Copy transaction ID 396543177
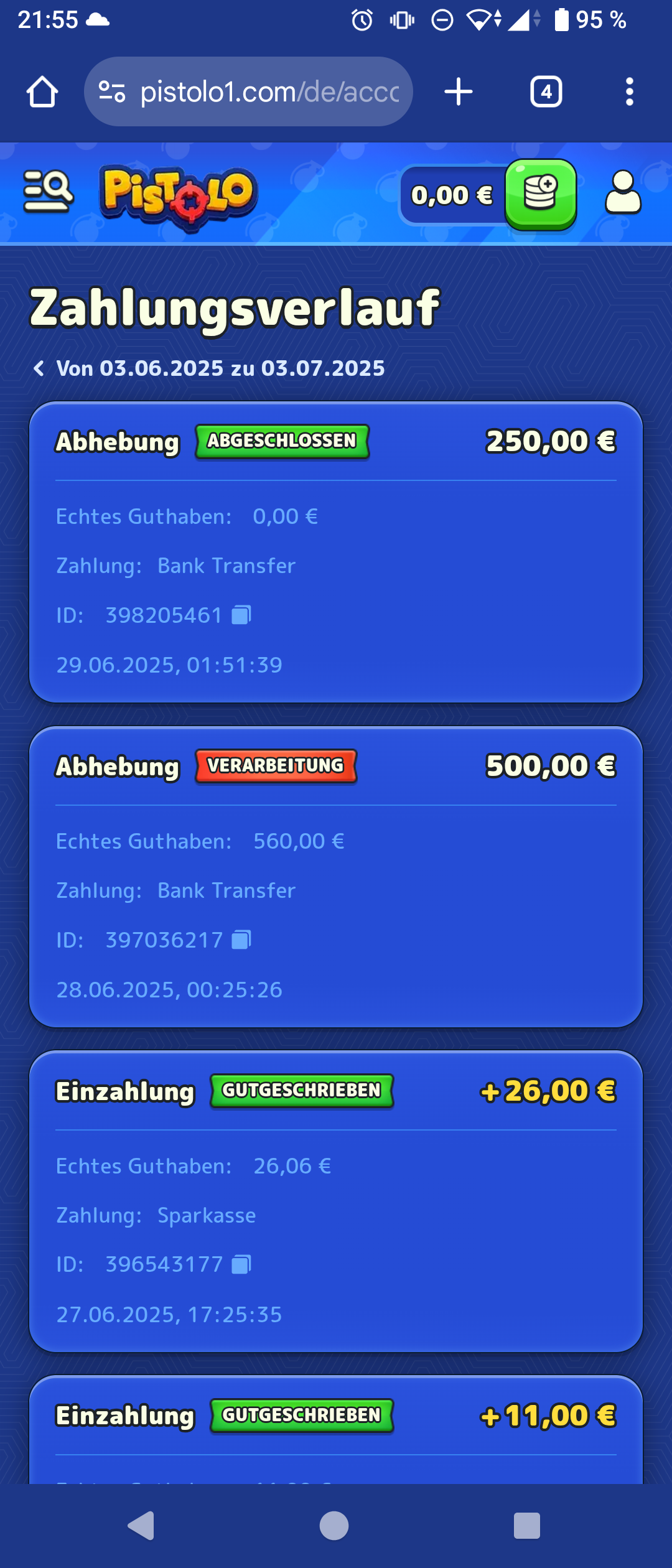672x1568 pixels. pyautogui.click(x=241, y=1264)
